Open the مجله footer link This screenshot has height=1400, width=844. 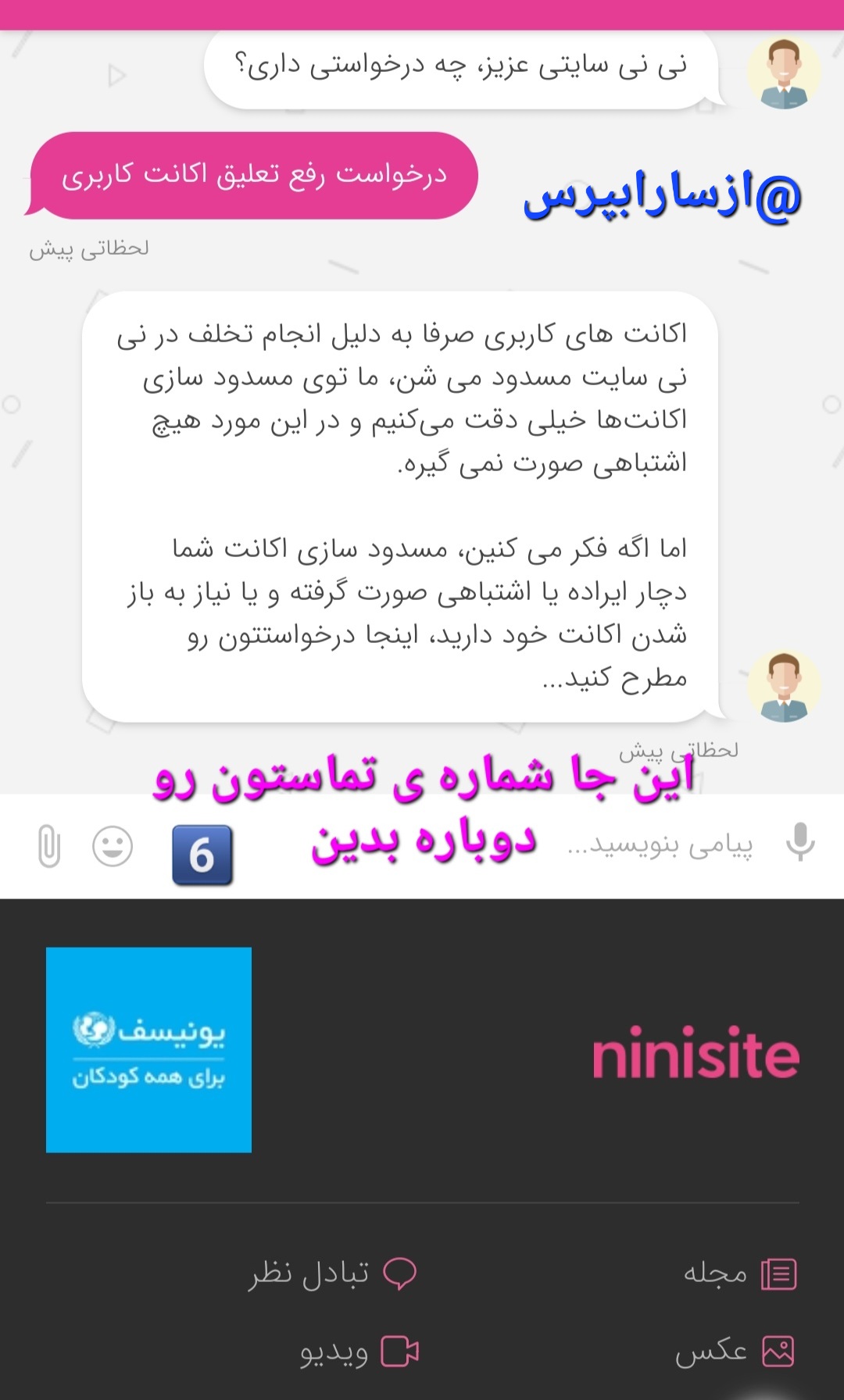click(738, 1274)
